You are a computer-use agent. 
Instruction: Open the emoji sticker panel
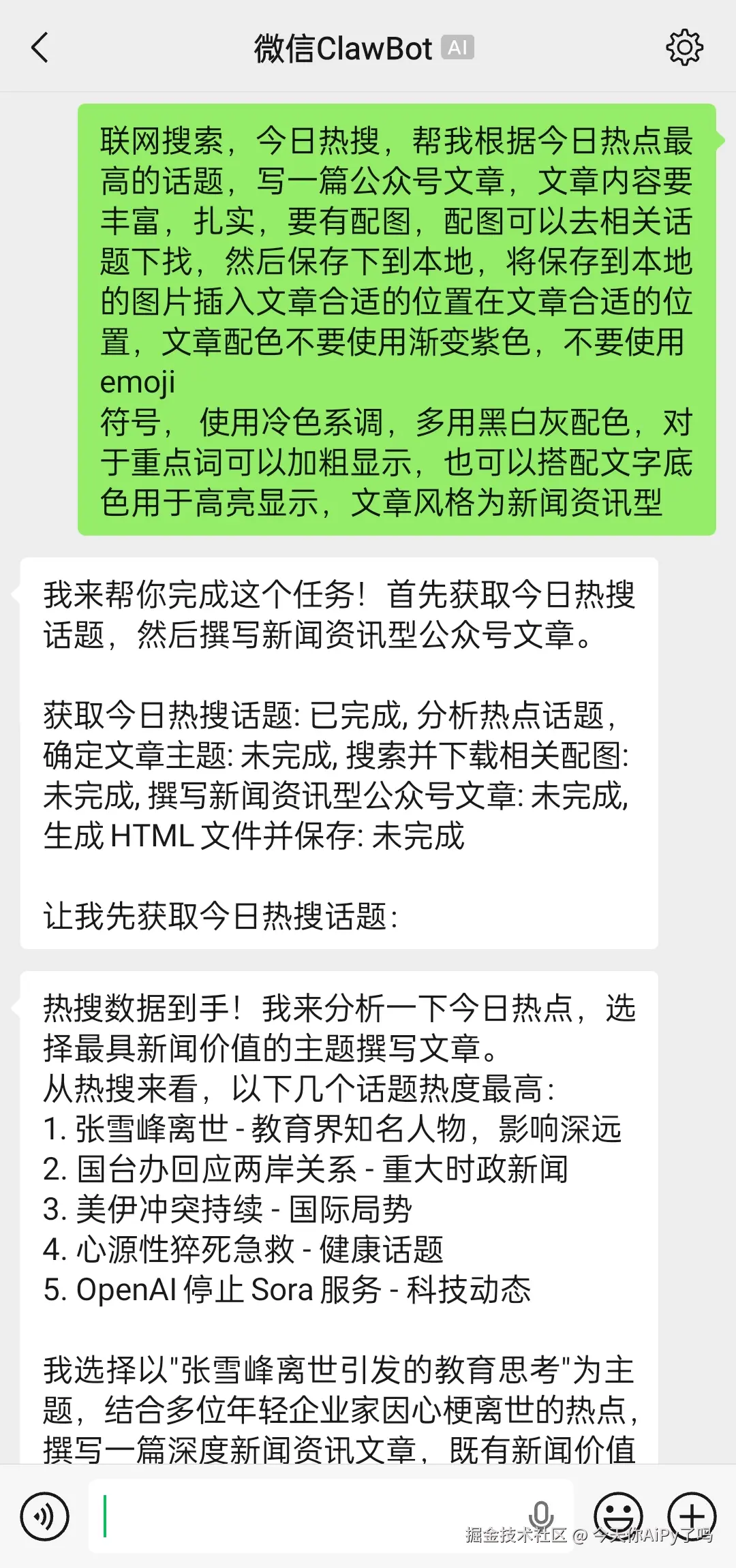(x=618, y=1517)
